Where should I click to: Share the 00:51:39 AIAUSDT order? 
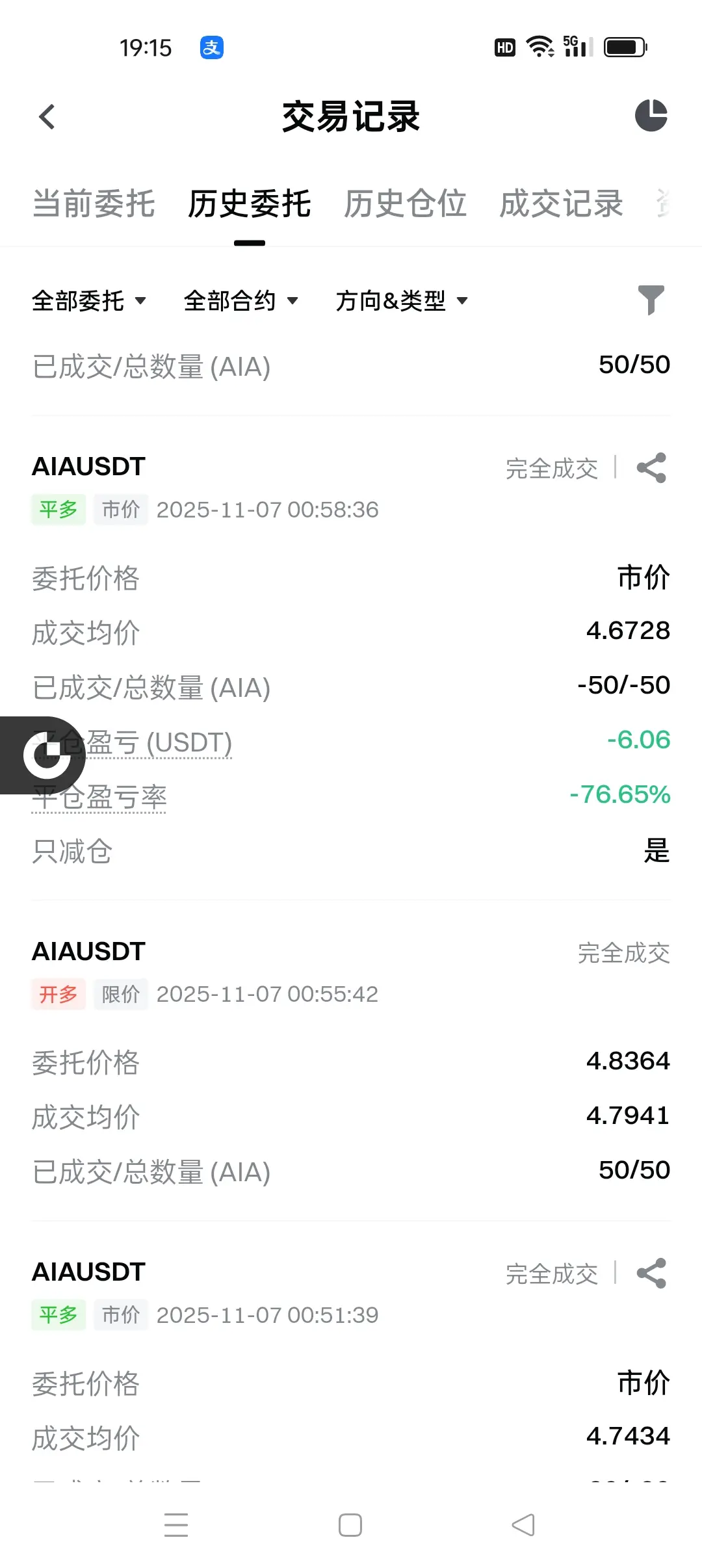[x=651, y=1274]
